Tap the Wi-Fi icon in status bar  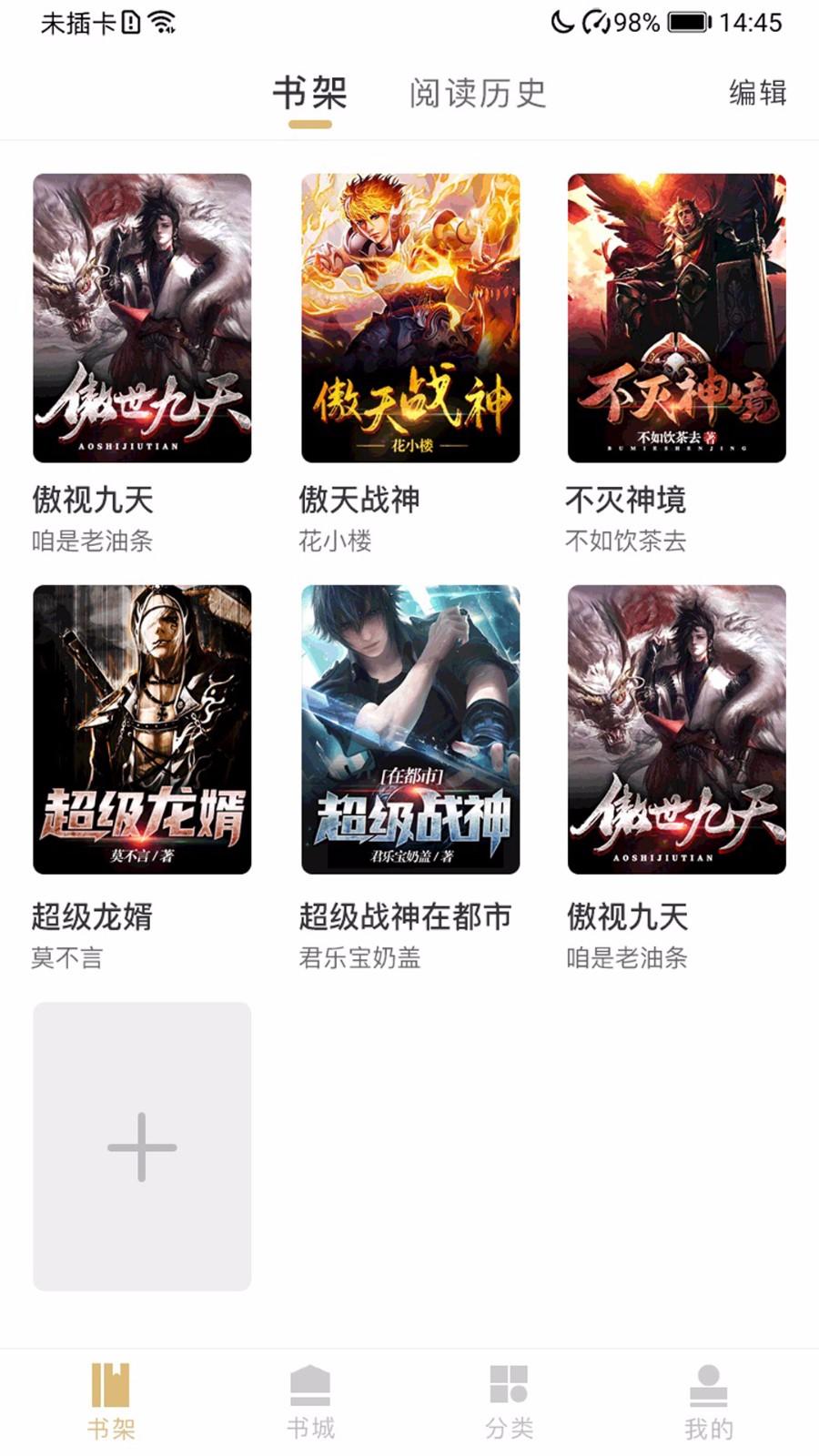pos(162,24)
